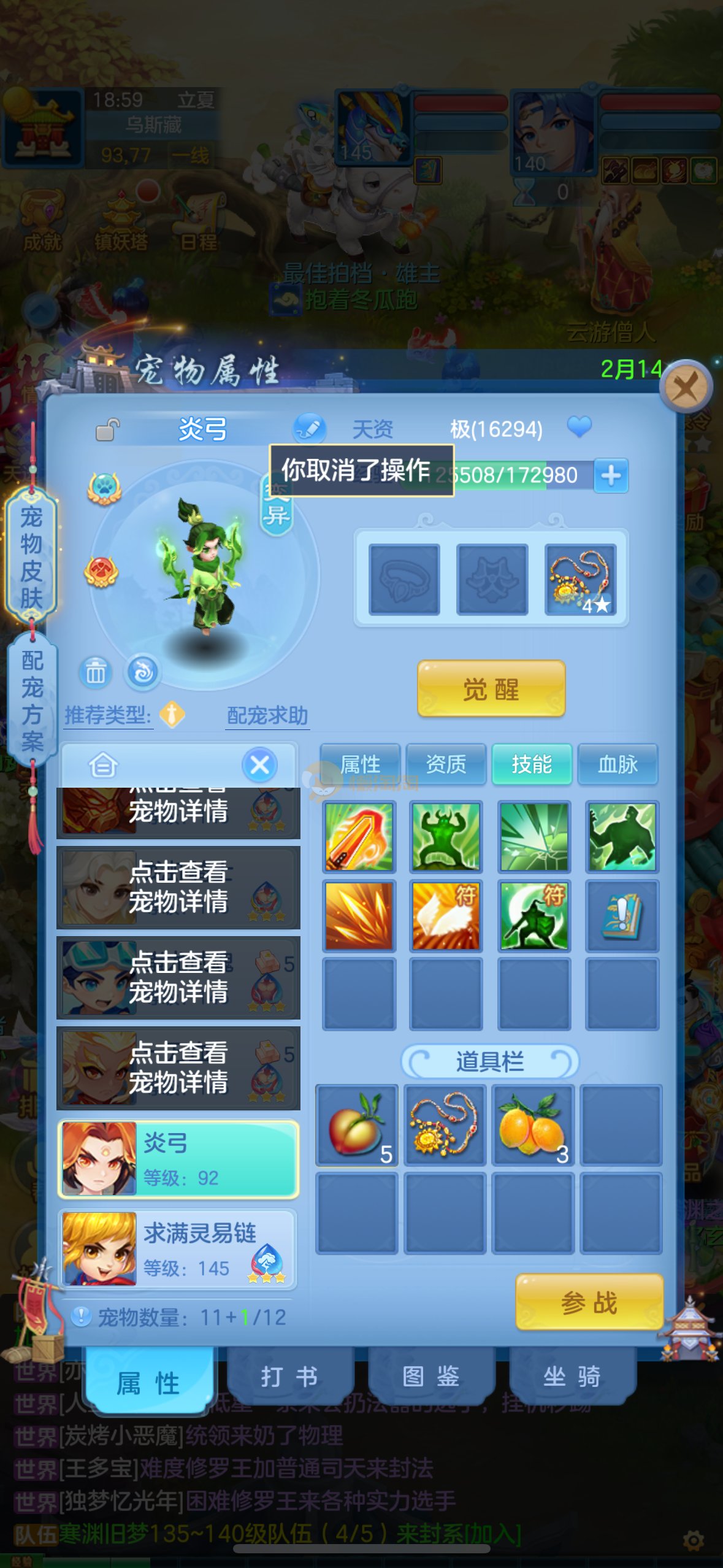This screenshot has height=1568, width=723.
Task: Tap the equipped 4-star necklace slot
Action: click(x=580, y=580)
